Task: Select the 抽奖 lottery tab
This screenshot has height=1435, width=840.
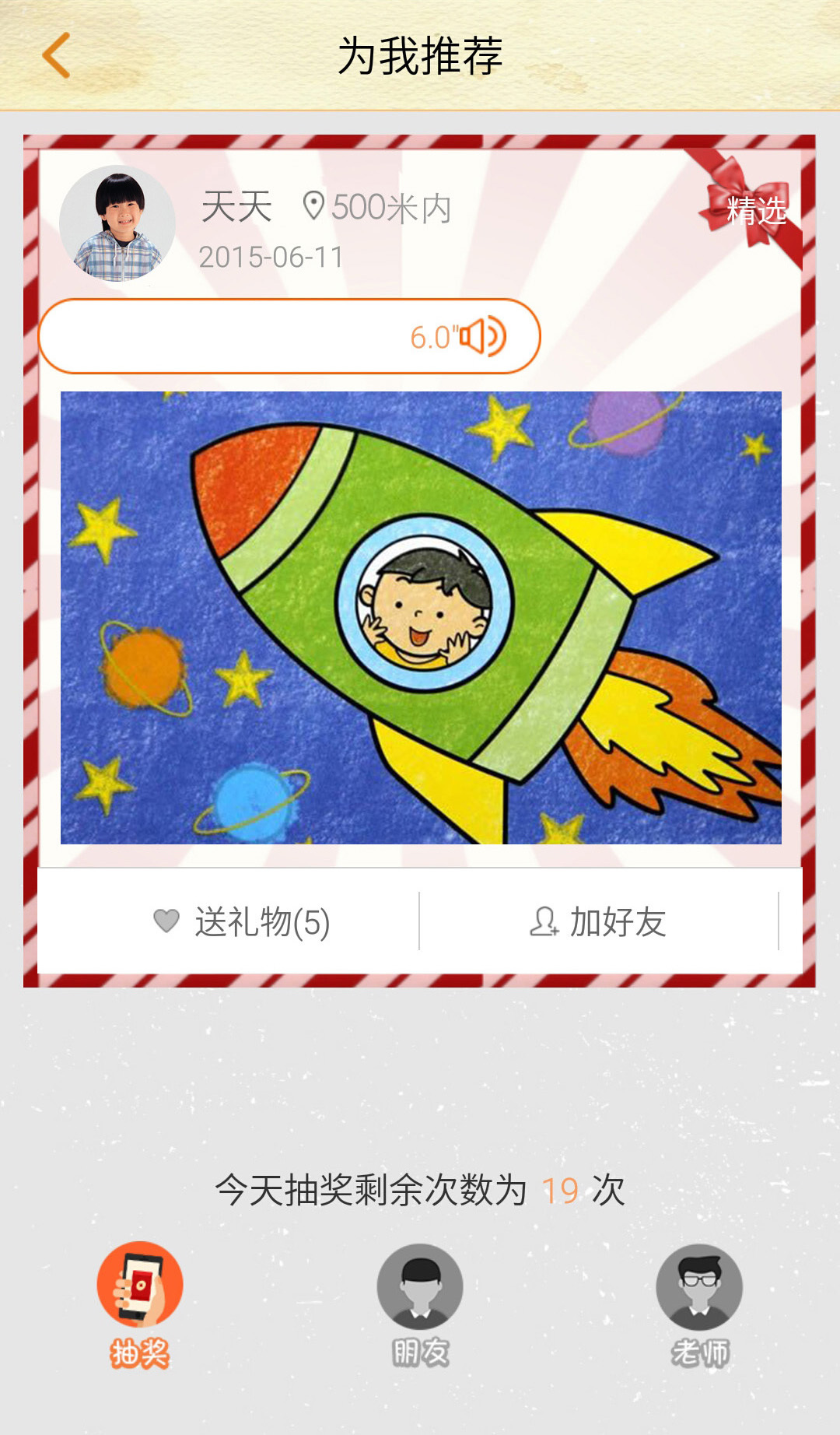Action: tap(140, 1305)
